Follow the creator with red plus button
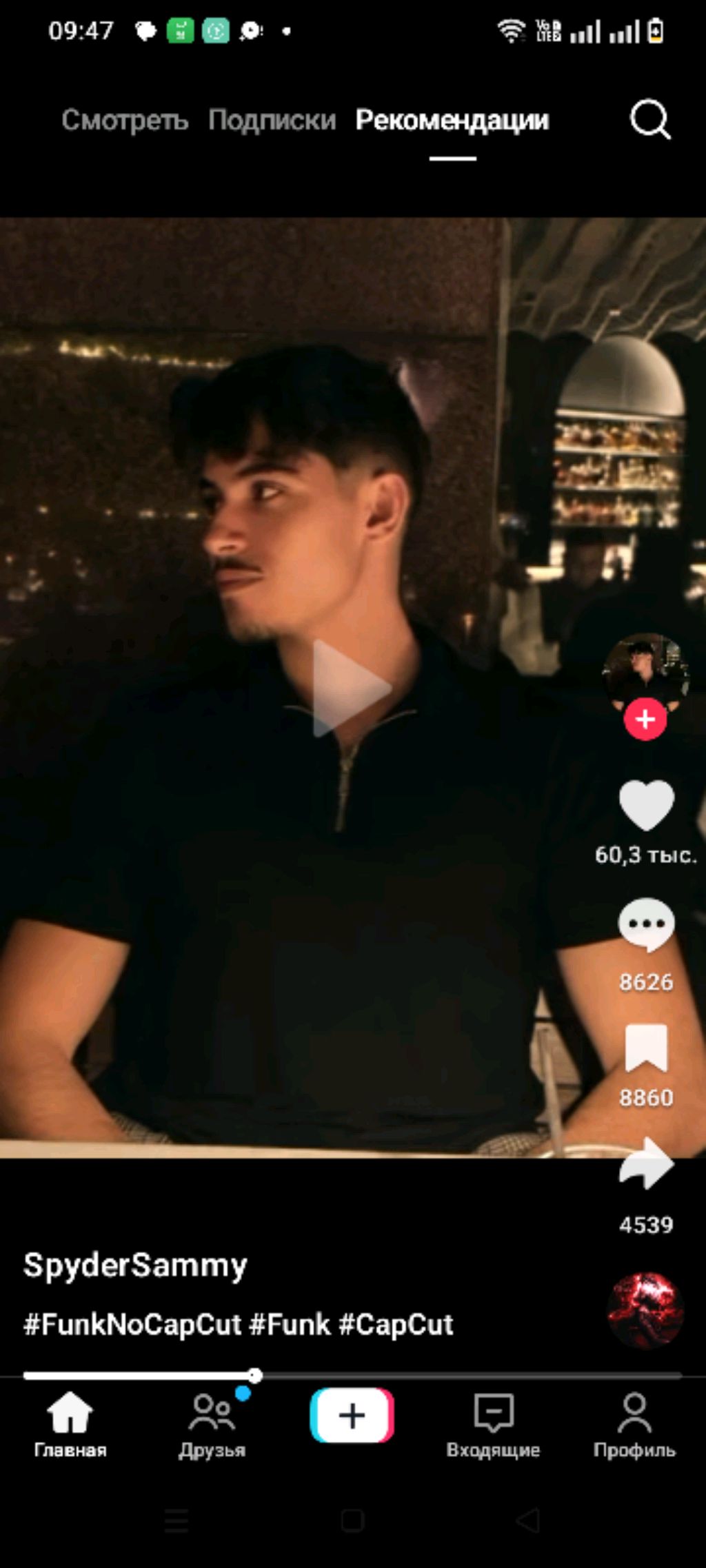This screenshot has width=706, height=1568. pyautogui.click(x=645, y=720)
